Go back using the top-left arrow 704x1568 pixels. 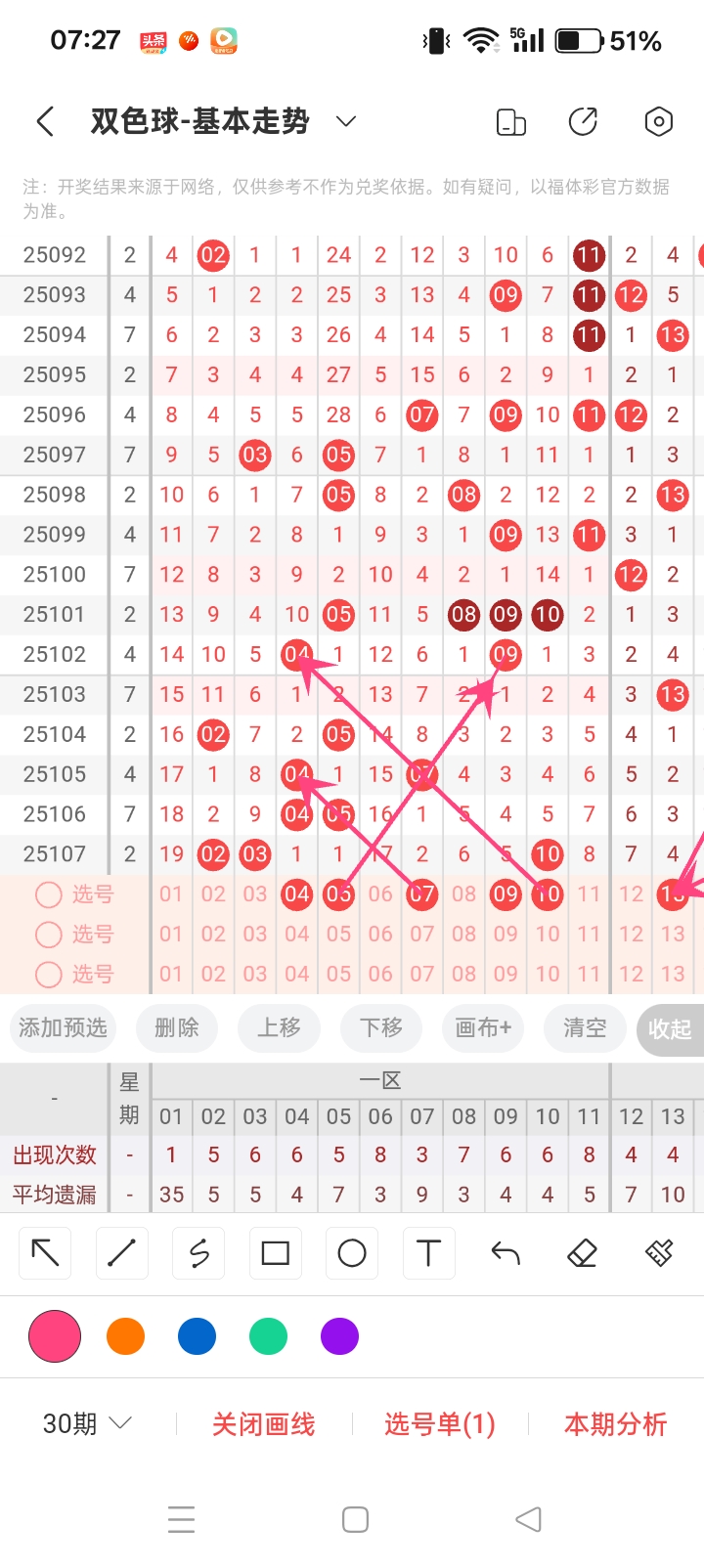pos(45,121)
